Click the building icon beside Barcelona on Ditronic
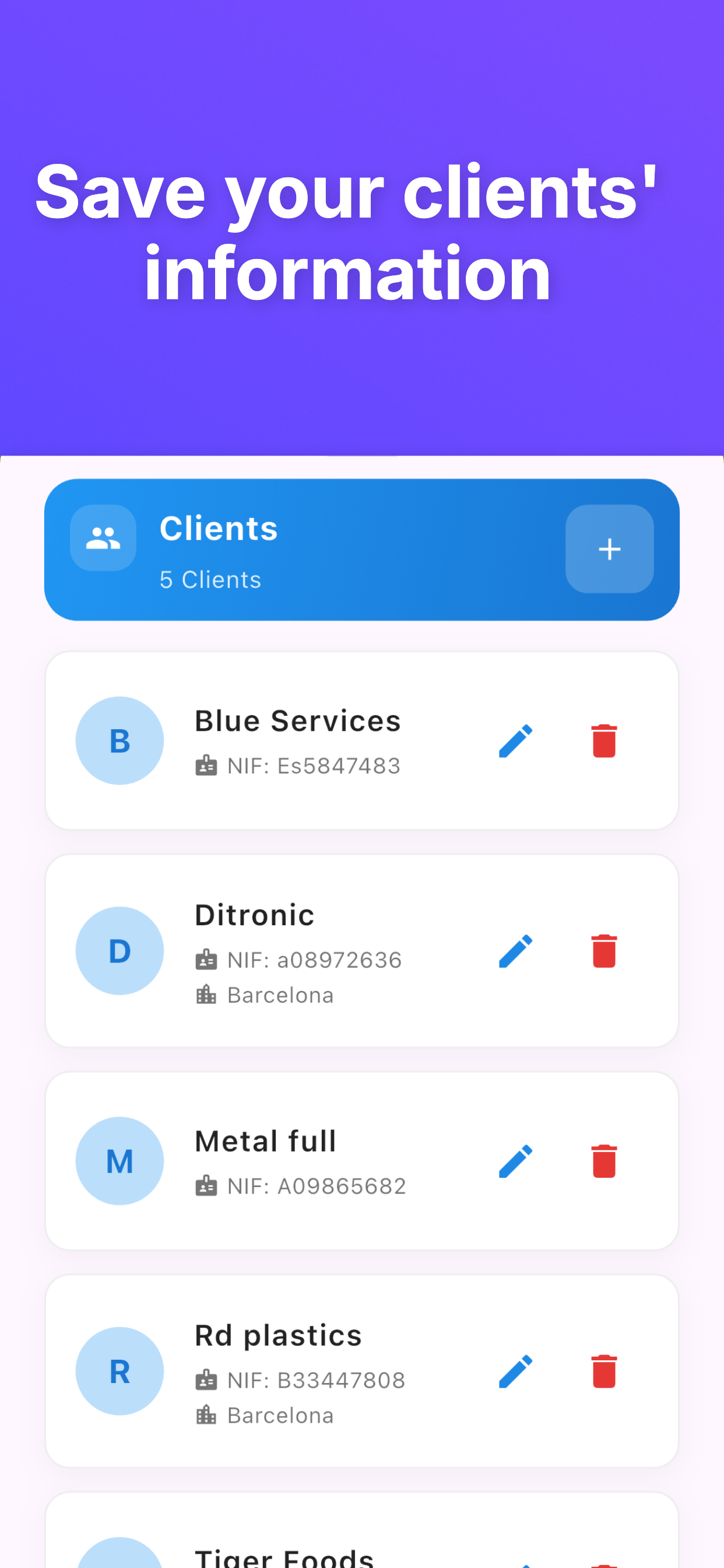This screenshot has width=724, height=1568. point(206,993)
